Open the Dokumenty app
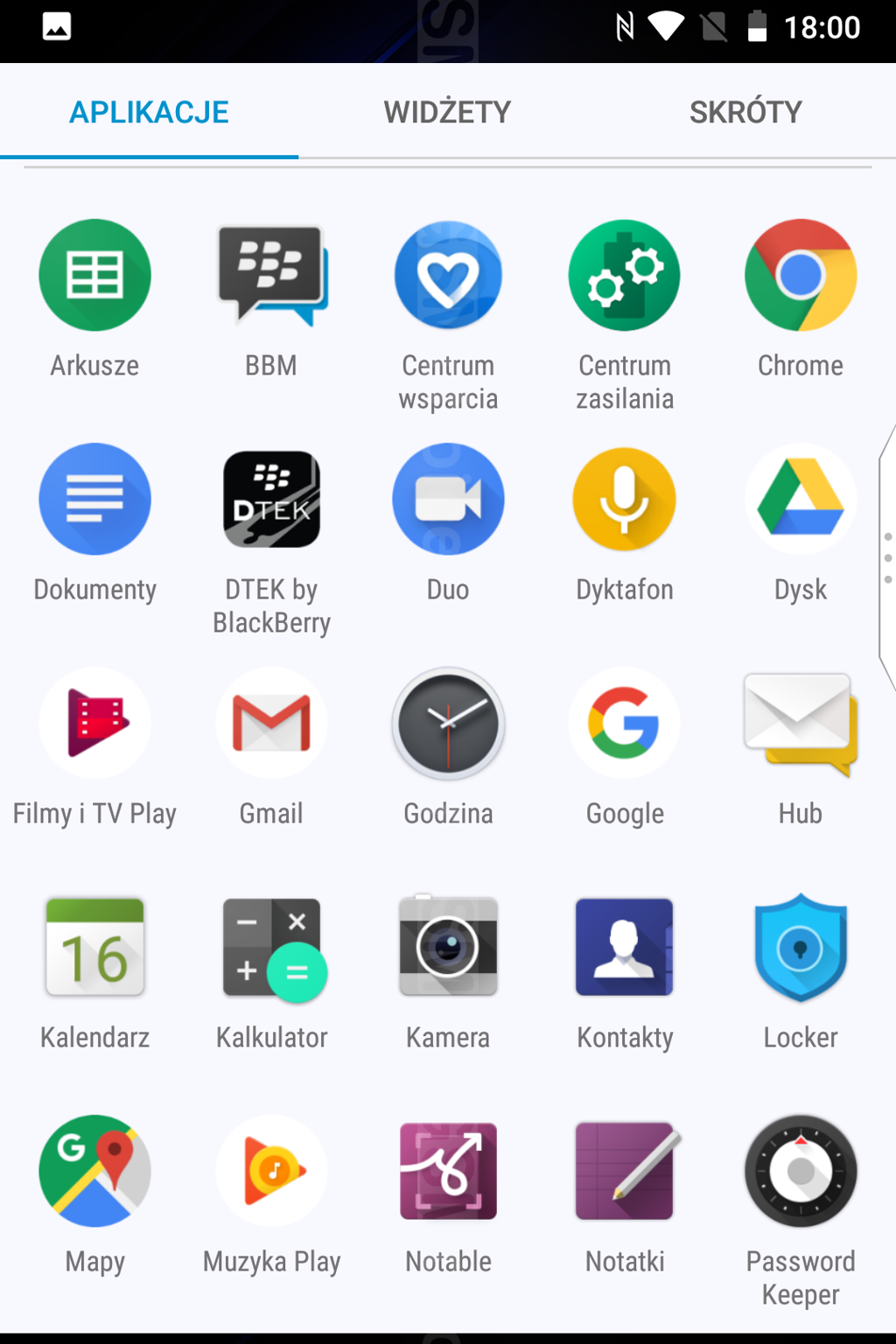Image resolution: width=896 pixels, height=1344 pixels. [x=94, y=500]
